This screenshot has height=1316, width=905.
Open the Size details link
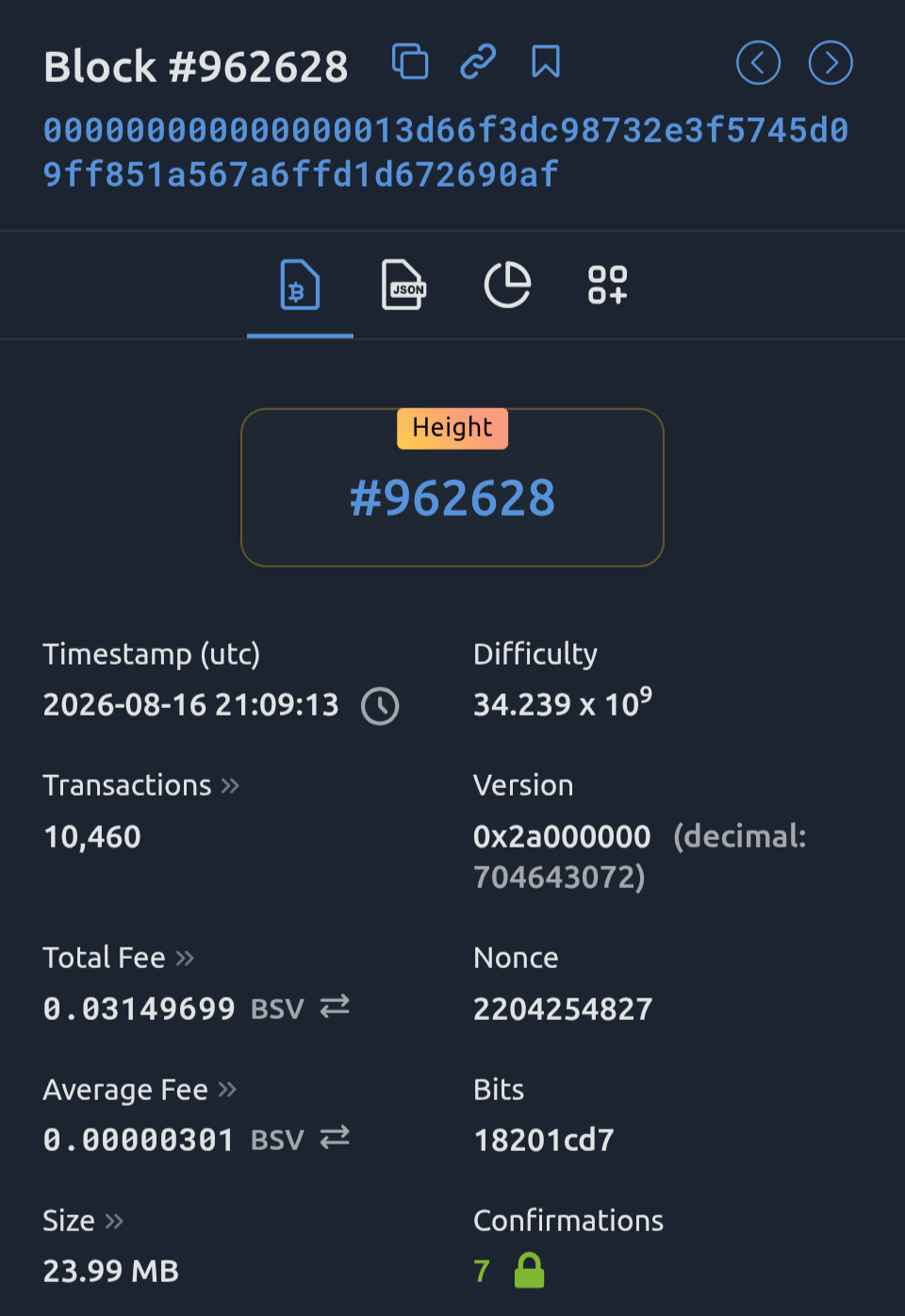coord(83,1221)
